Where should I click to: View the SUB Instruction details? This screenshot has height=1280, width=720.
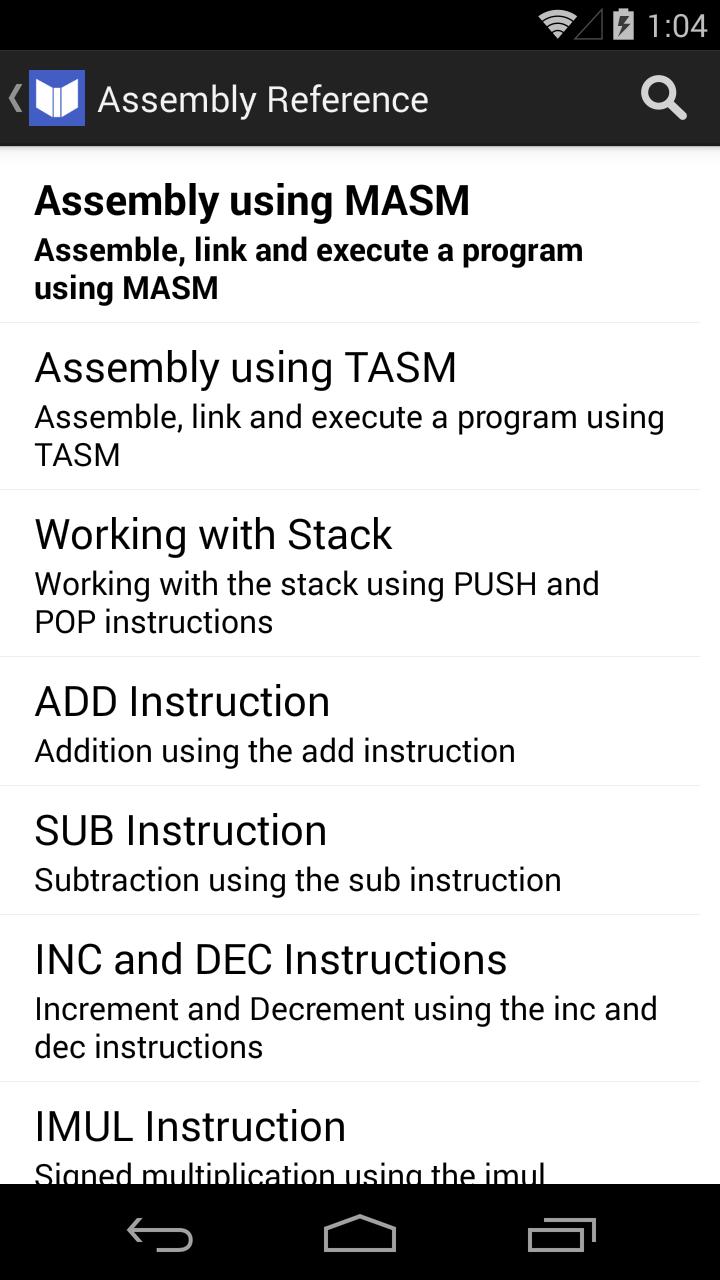pos(180,830)
